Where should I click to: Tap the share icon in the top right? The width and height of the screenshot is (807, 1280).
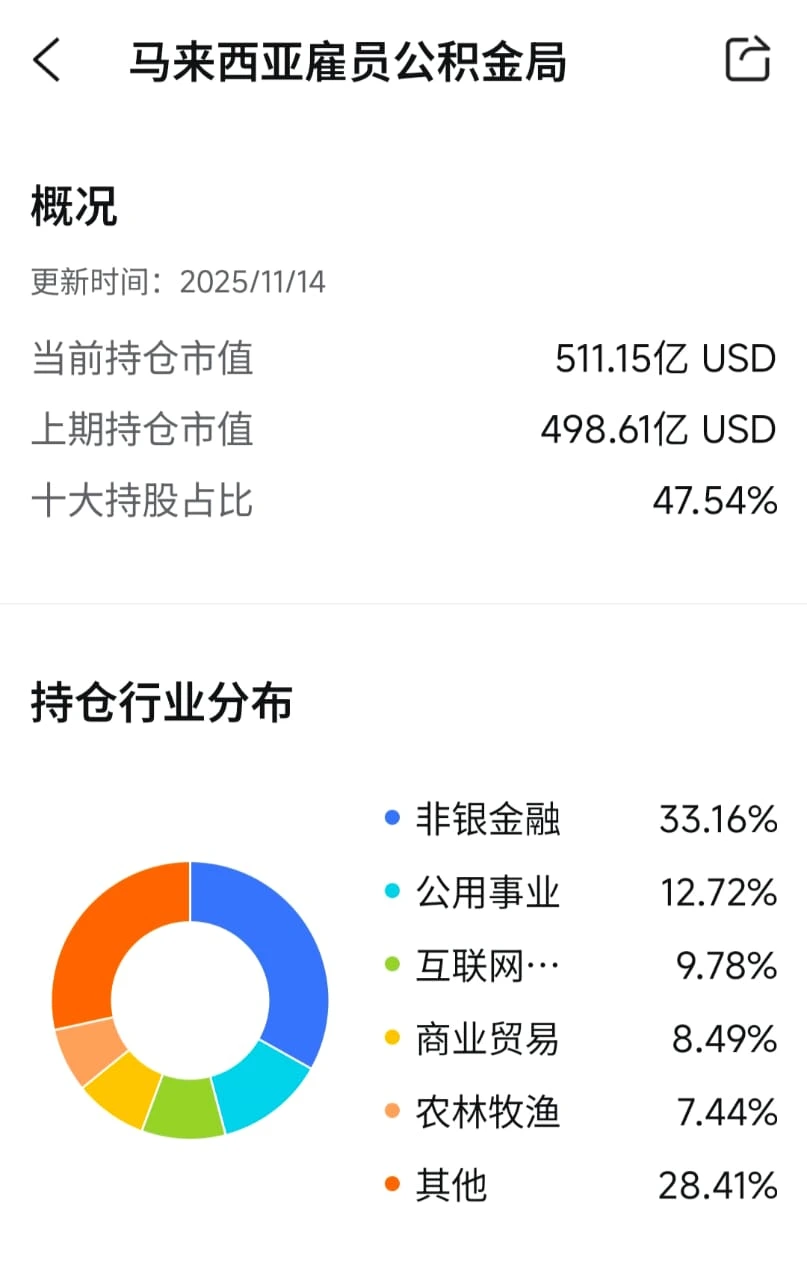coord(745,60)
